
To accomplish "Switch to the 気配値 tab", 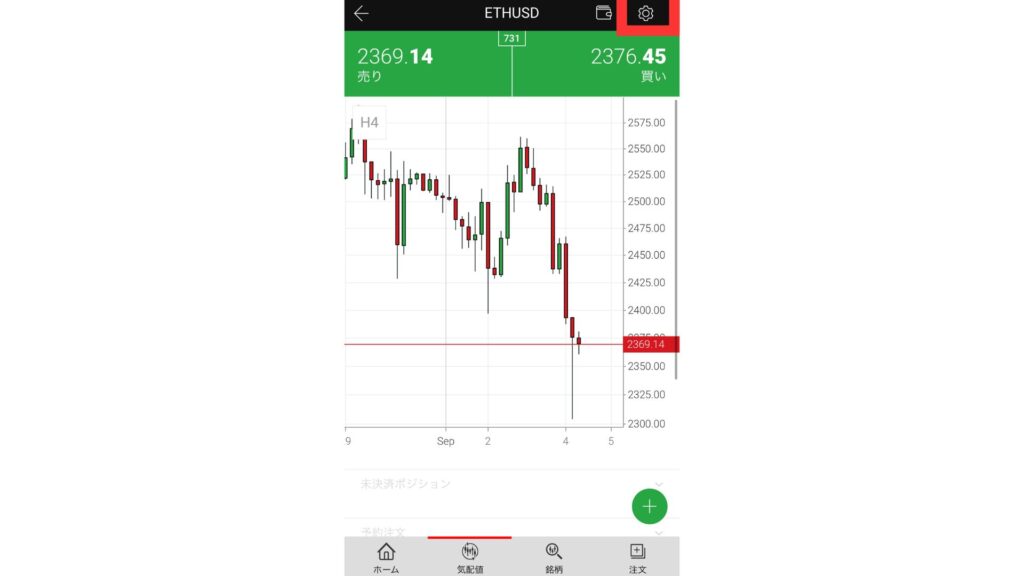I will [469, 557].
